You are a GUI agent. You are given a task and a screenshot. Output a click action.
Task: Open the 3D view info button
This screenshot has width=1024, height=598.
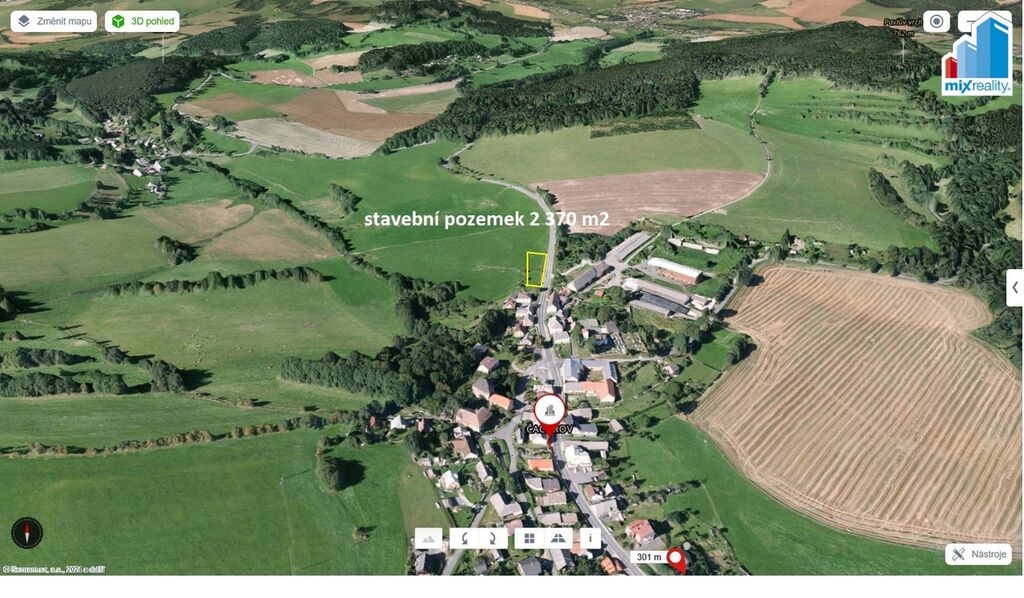point(590,539)
